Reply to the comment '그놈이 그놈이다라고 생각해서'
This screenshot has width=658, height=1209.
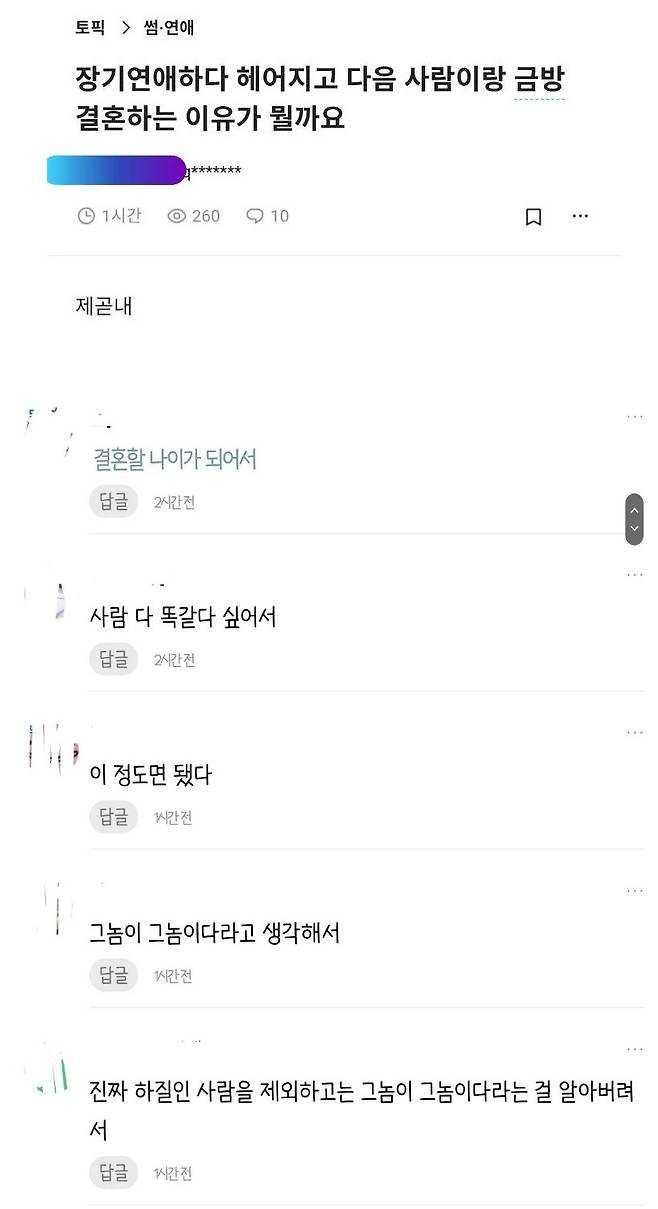point(113,975)
